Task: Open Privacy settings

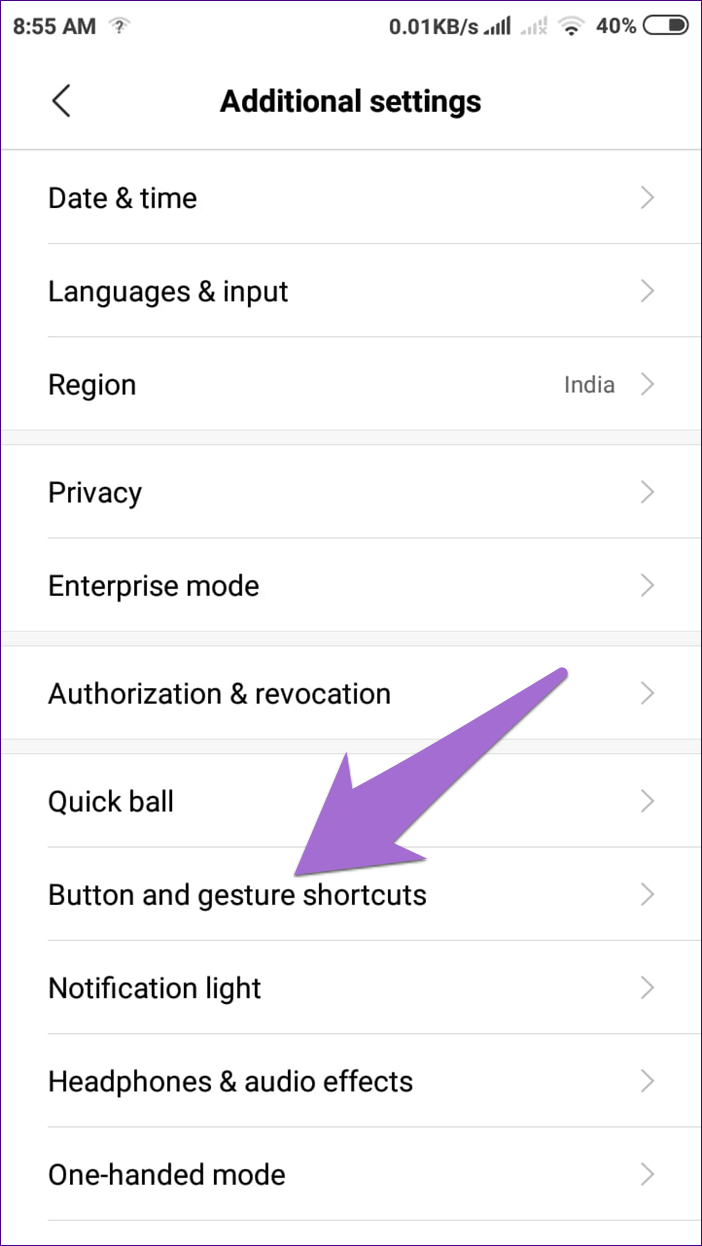Action: tap(351, 492)
